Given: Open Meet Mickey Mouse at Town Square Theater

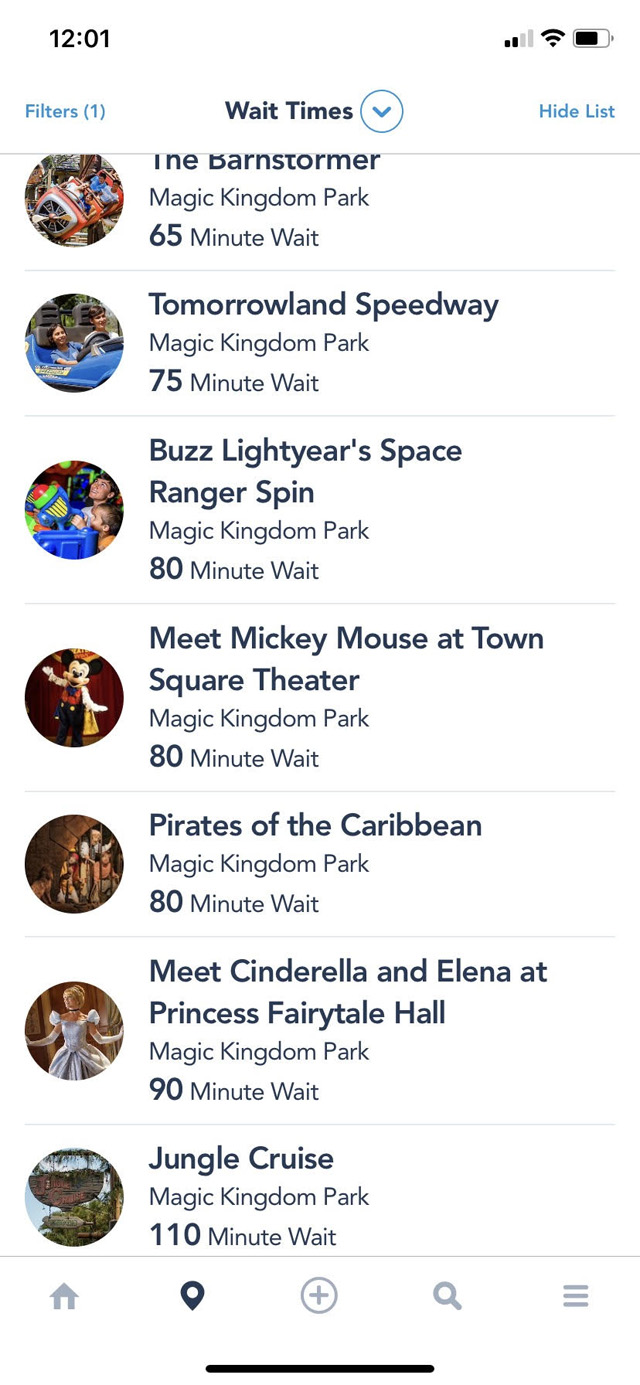Looking at the screenshot, I should (x=320, y=697).
